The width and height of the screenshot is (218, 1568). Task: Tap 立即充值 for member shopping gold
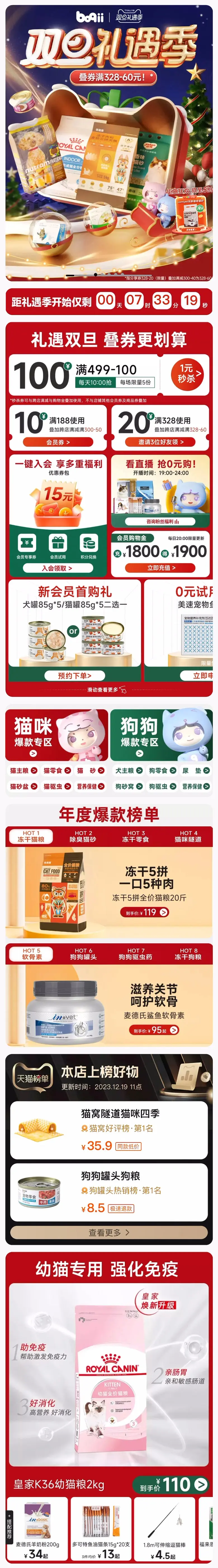tap(161, 567)
